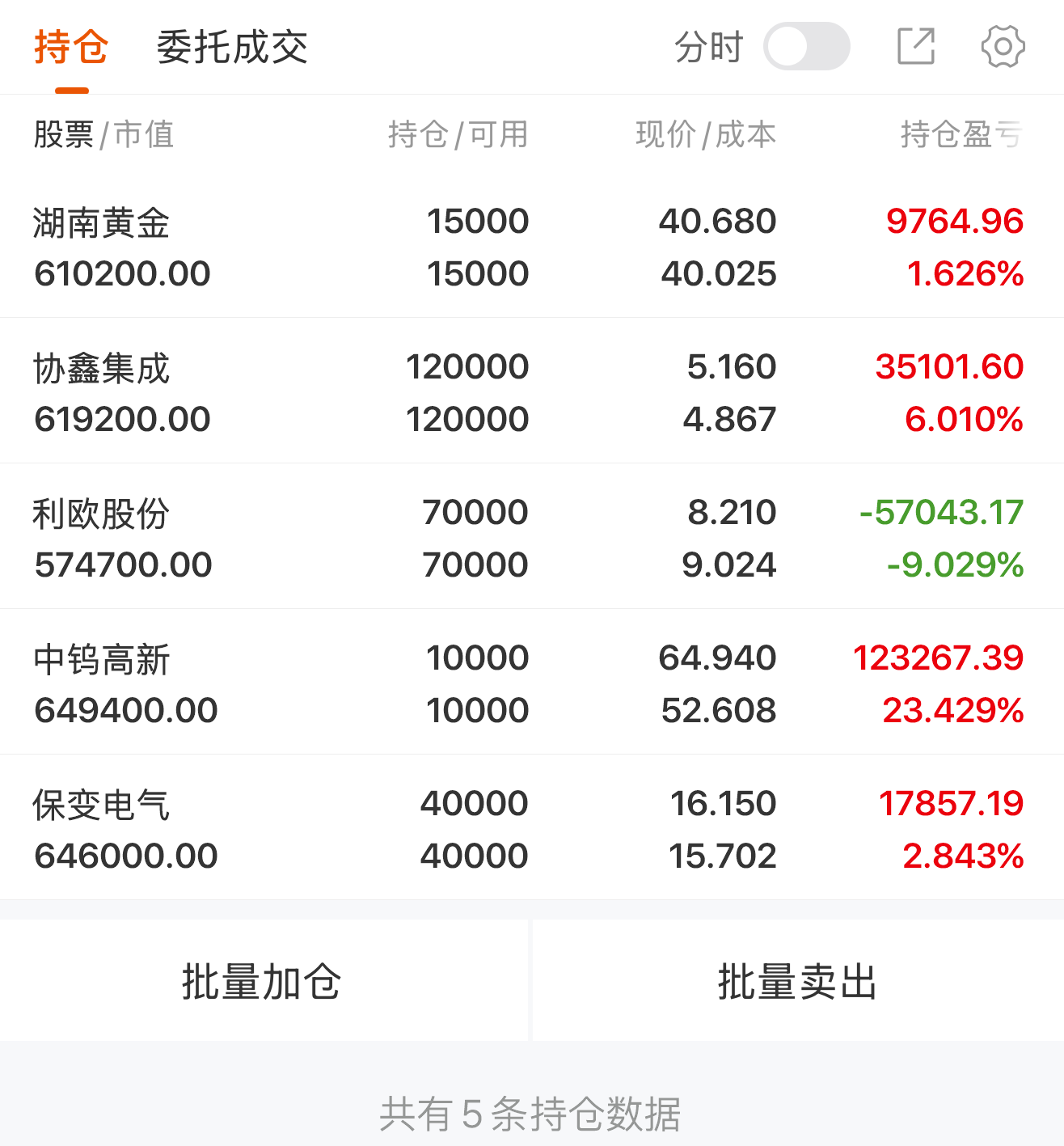Tap the 批量加仓 button

click(x=263, y=980)
